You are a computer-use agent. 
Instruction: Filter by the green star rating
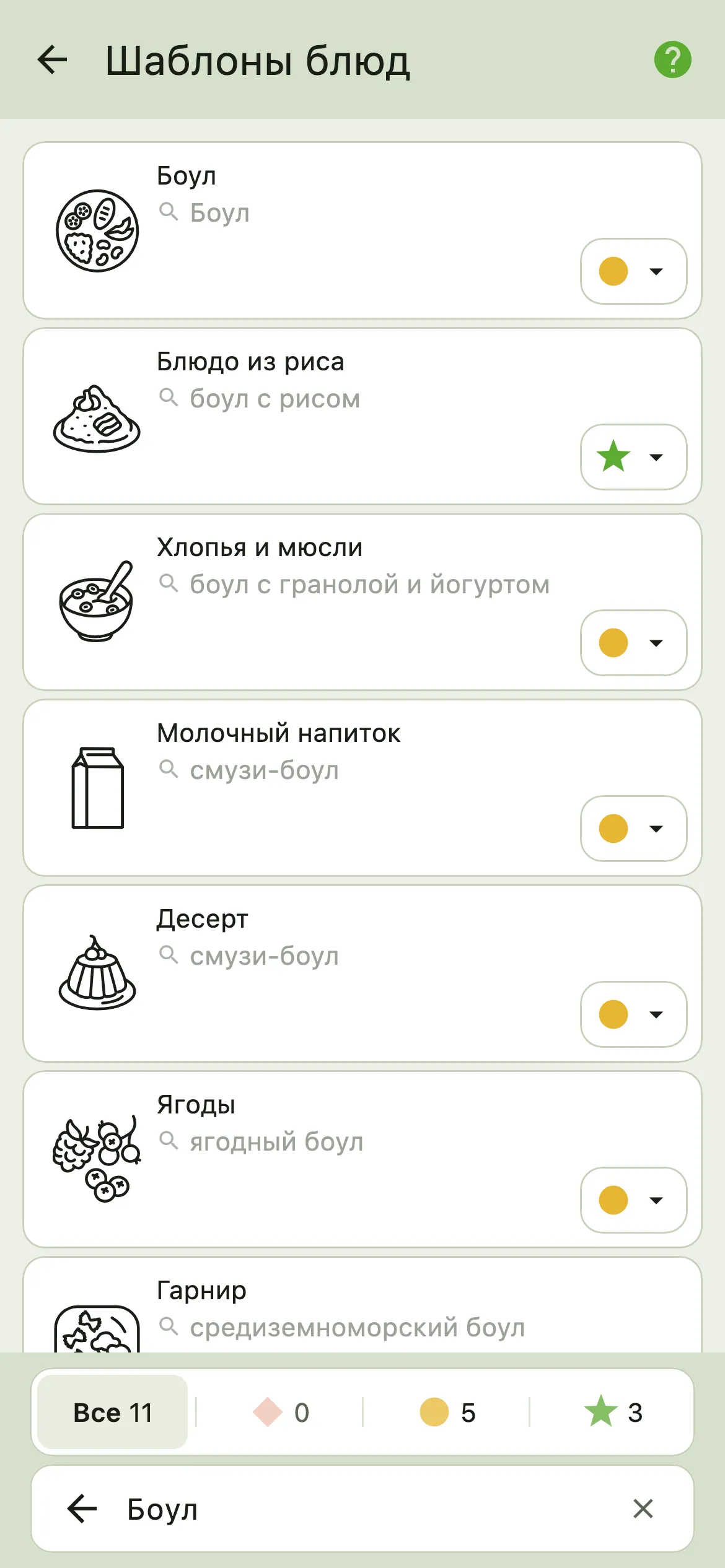[613, 1413]
